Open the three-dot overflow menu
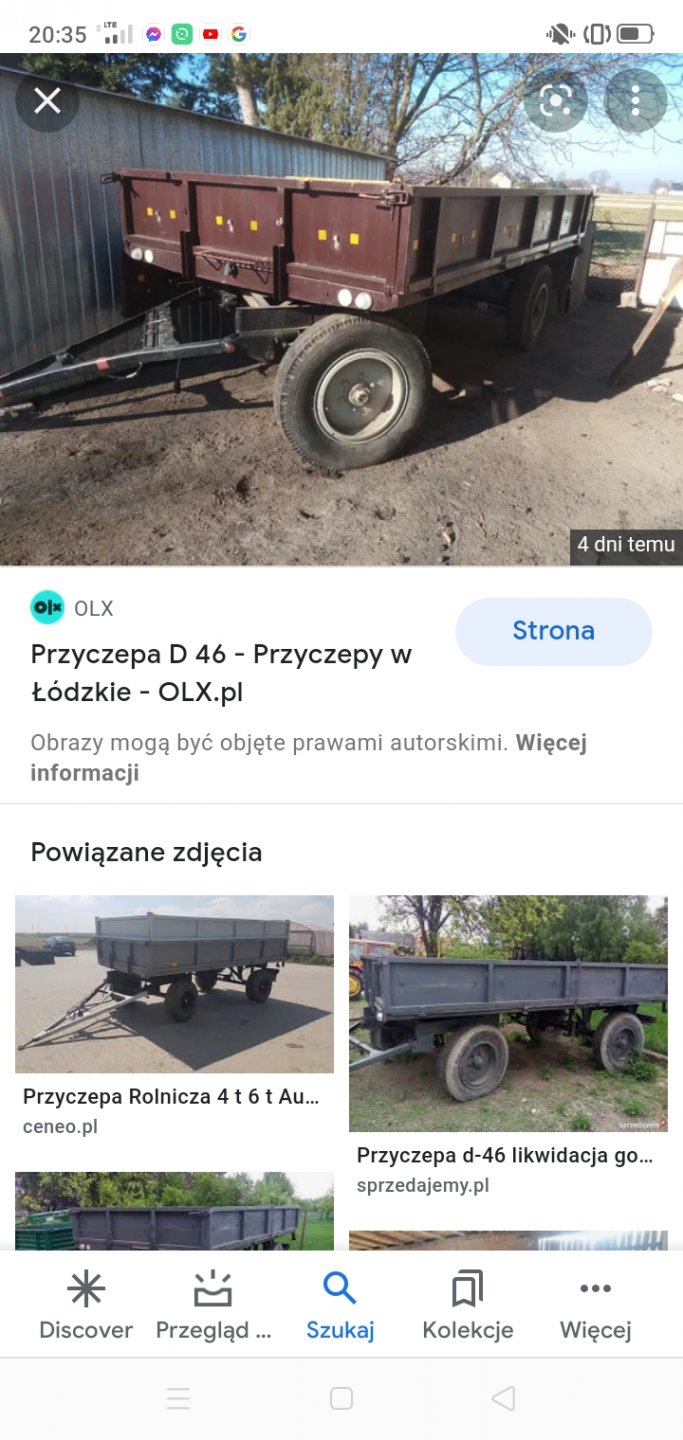Viewport: 683px width, 1440px height. pyautogui.click(x=635, y=101)
